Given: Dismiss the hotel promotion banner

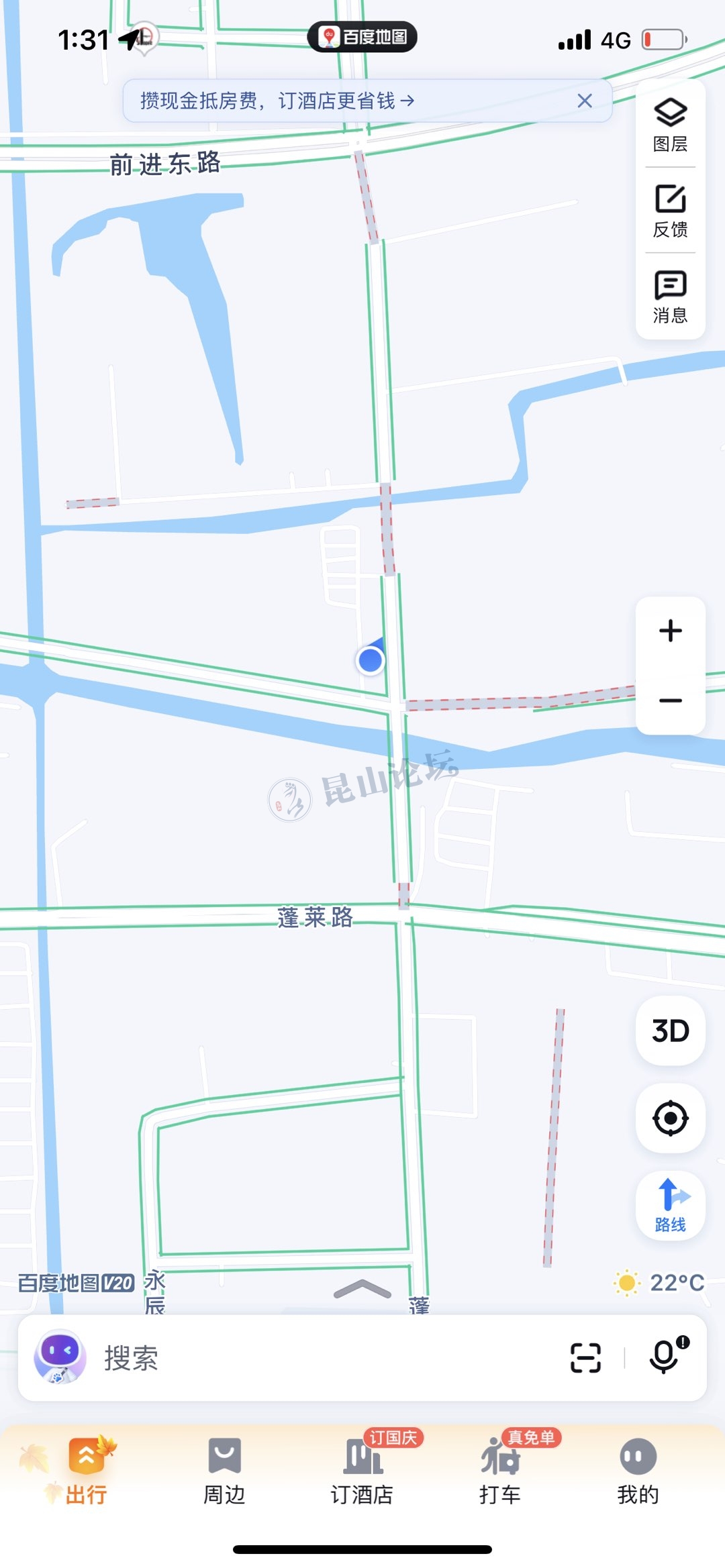Looking at the screenshot, I should coord(585,101).
